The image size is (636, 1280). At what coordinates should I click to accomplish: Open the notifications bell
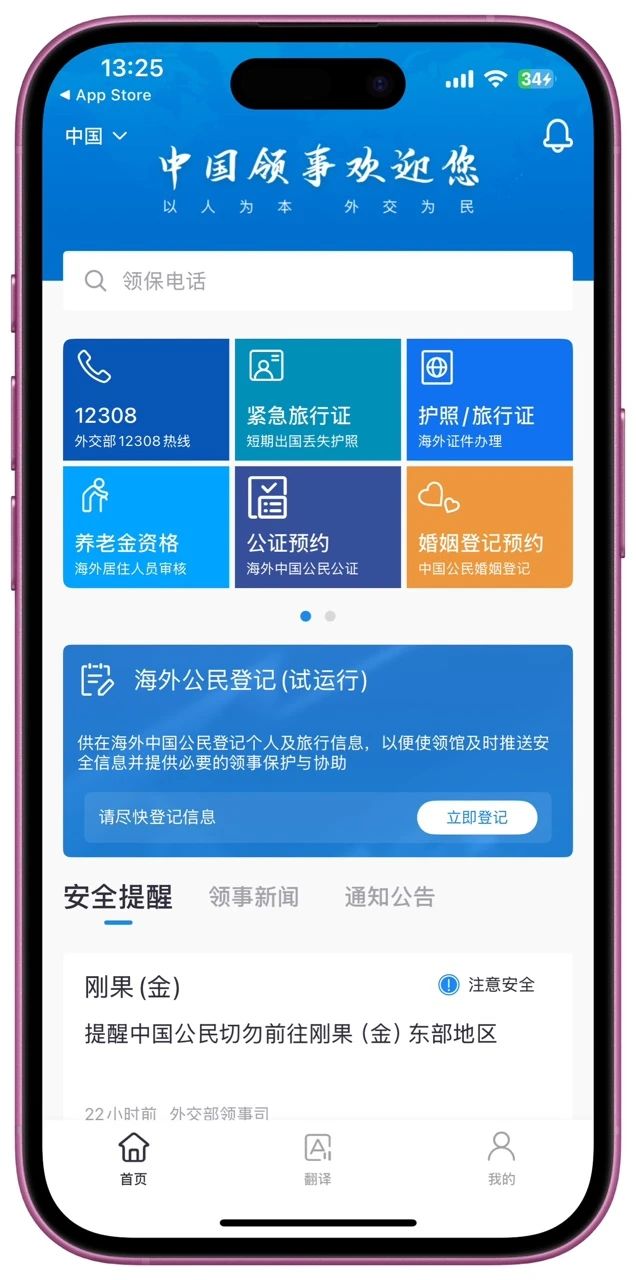click(557, 136)
